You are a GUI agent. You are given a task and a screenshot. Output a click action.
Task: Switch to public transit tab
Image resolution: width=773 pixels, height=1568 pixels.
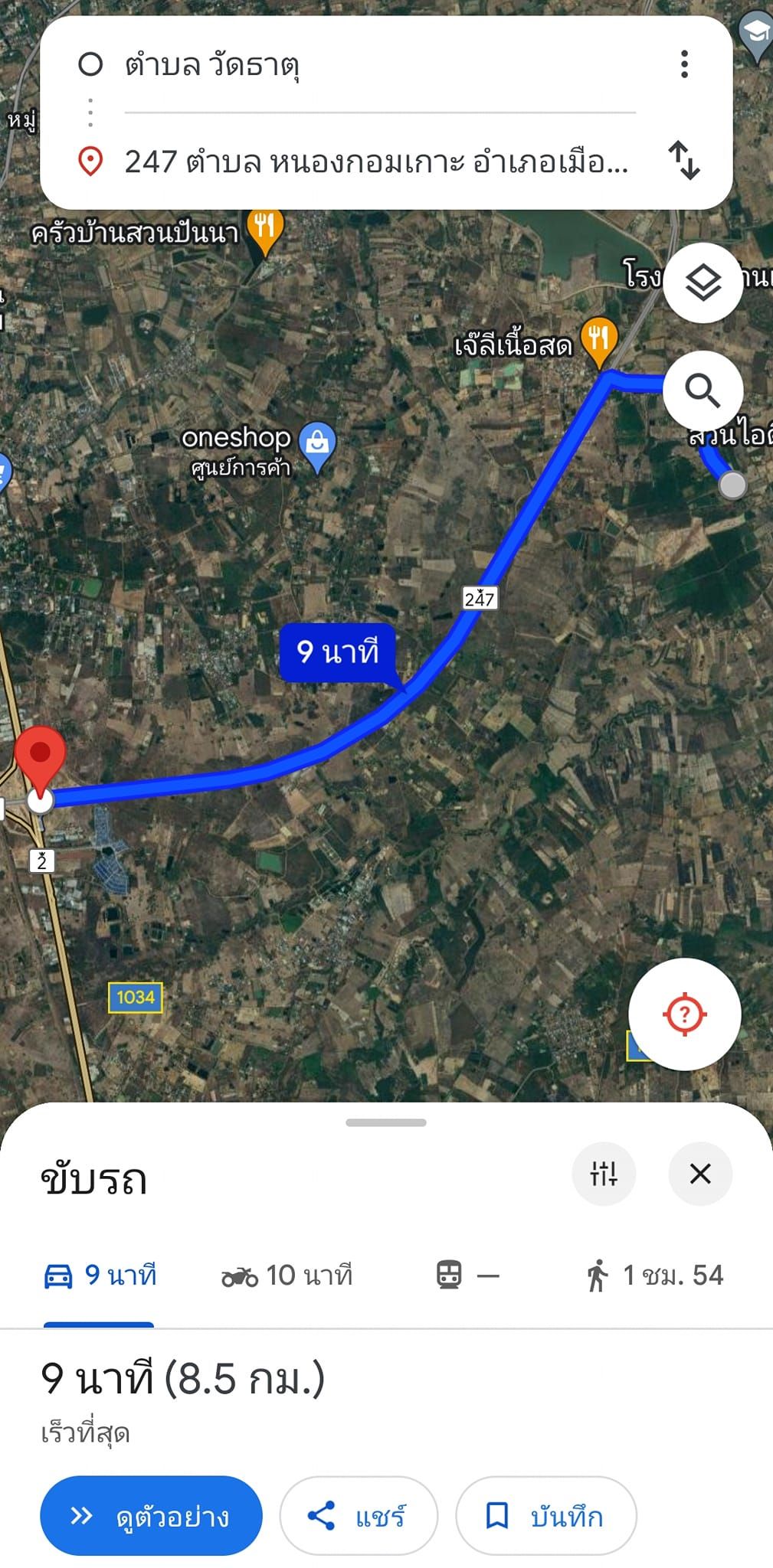pyautogui.click(x=467, y=1276)
